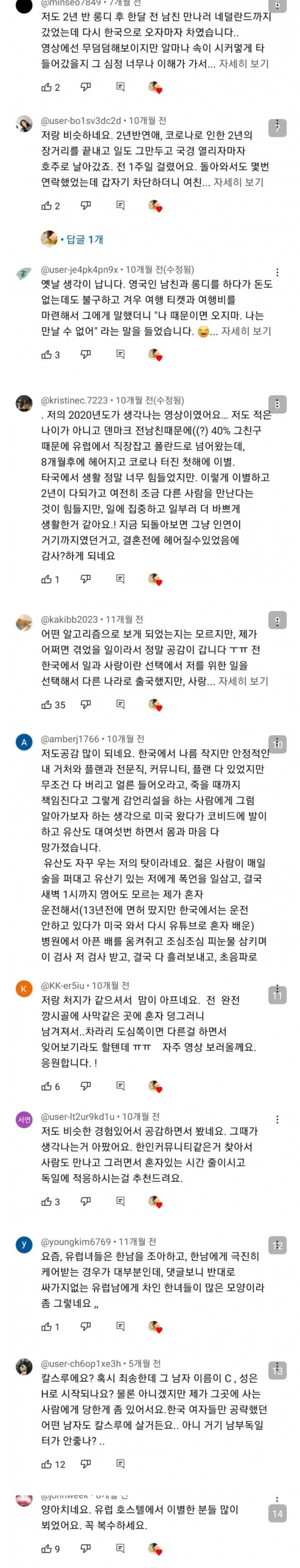
Task: Like @youngkim6769's comment
Action: pos(46,1326)
